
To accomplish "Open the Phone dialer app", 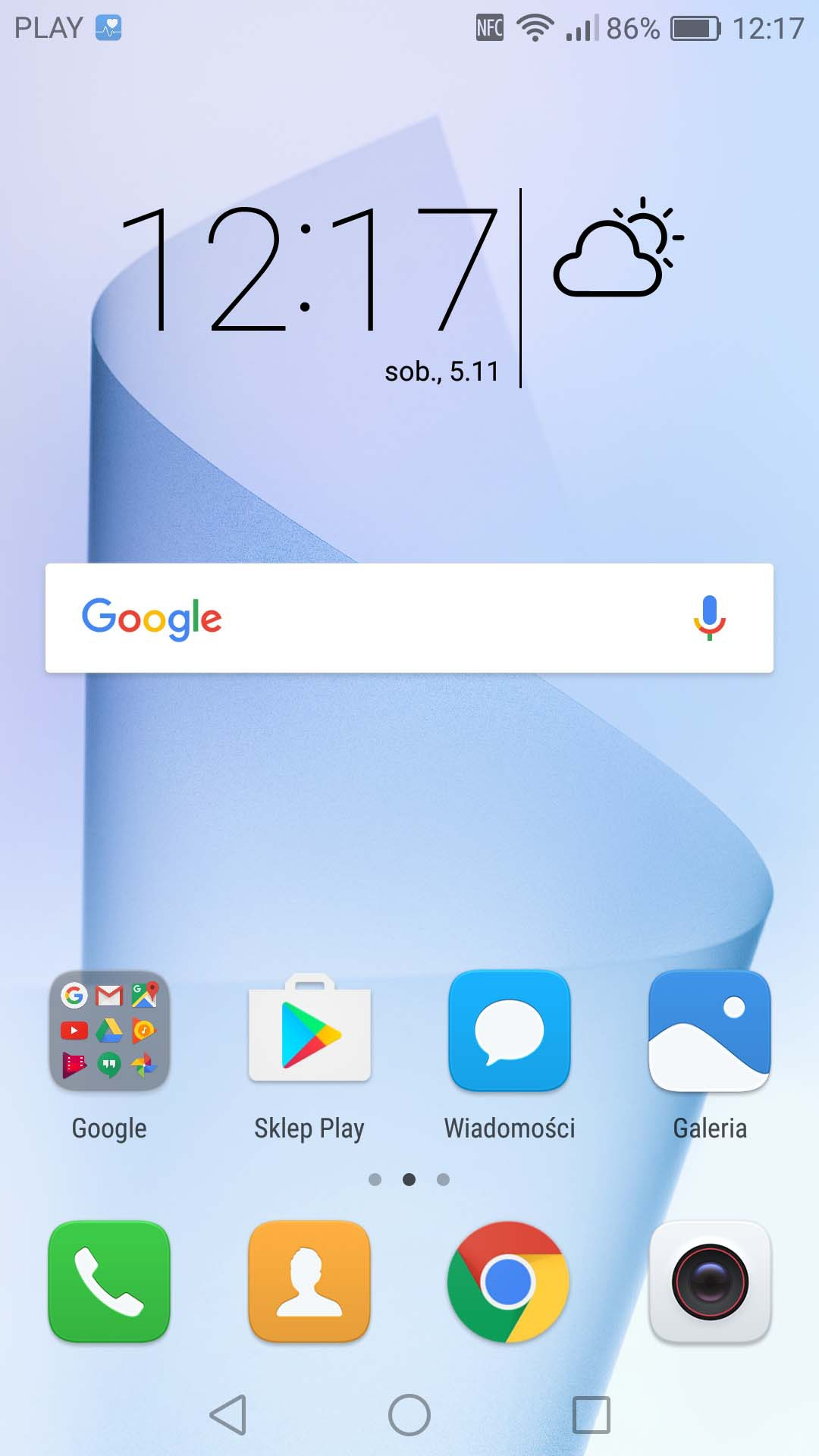I will pos(109,1282).
